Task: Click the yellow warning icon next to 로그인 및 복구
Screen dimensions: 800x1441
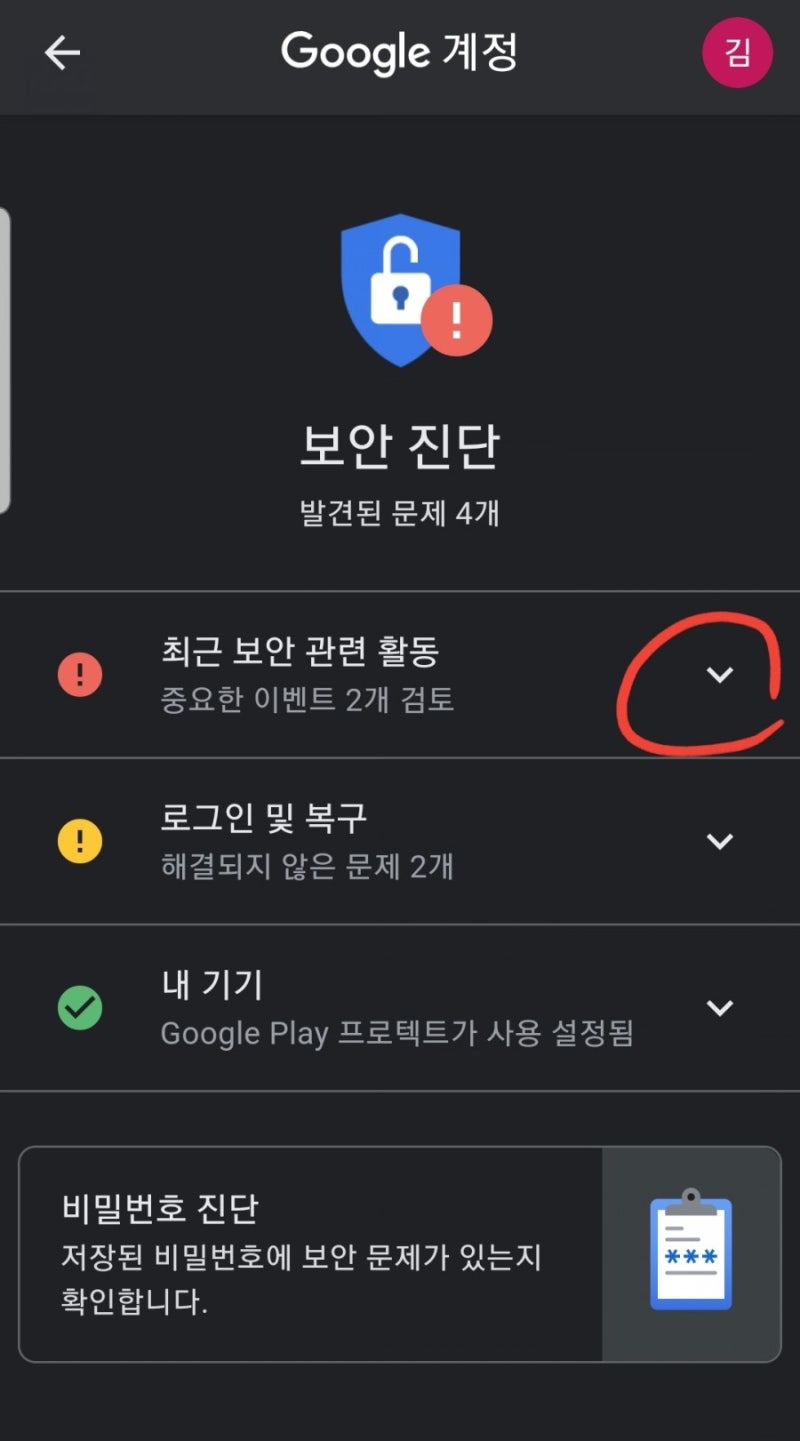Action: 79,840
